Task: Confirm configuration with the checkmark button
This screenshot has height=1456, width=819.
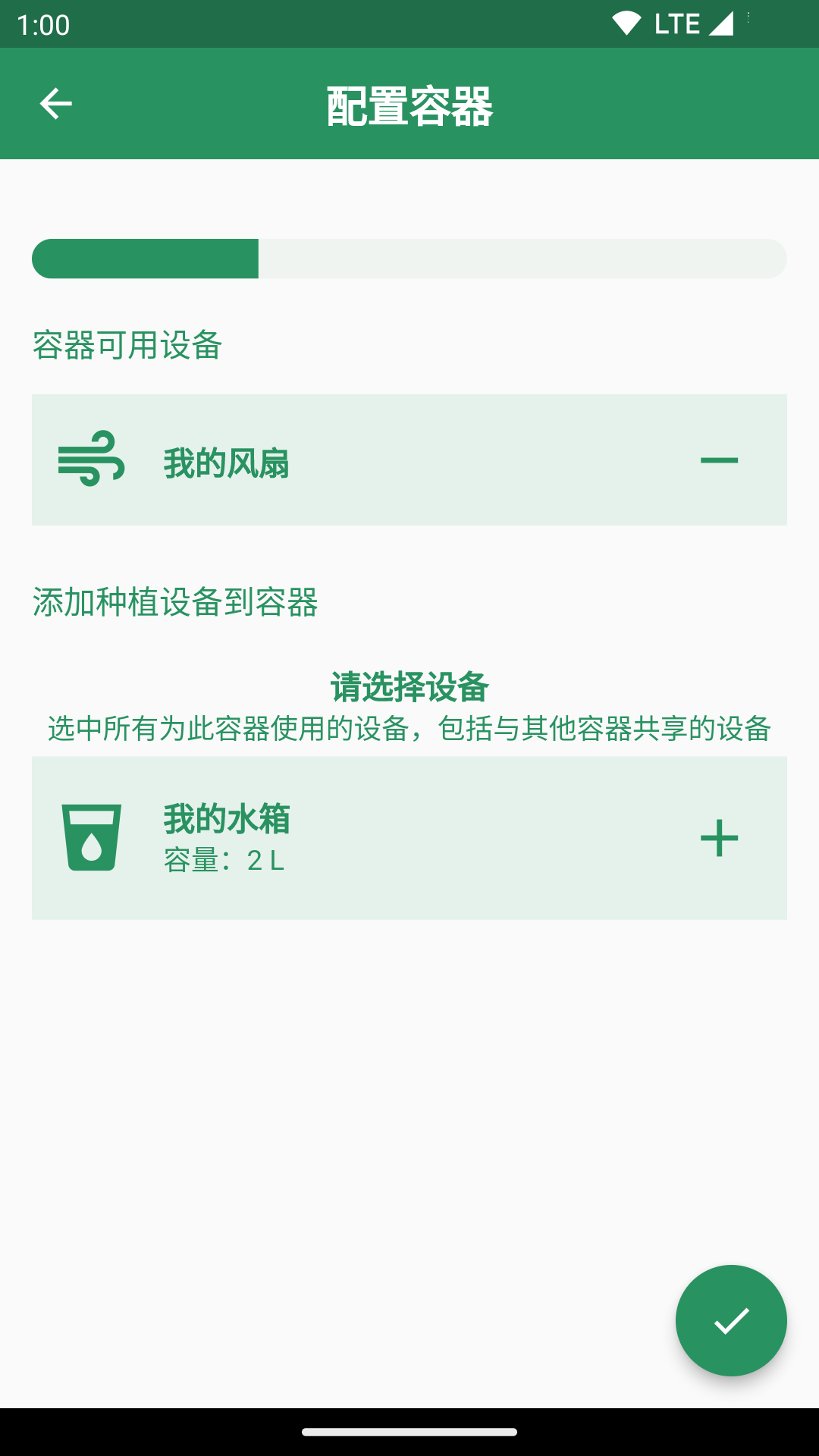Action: point(731,1320)
